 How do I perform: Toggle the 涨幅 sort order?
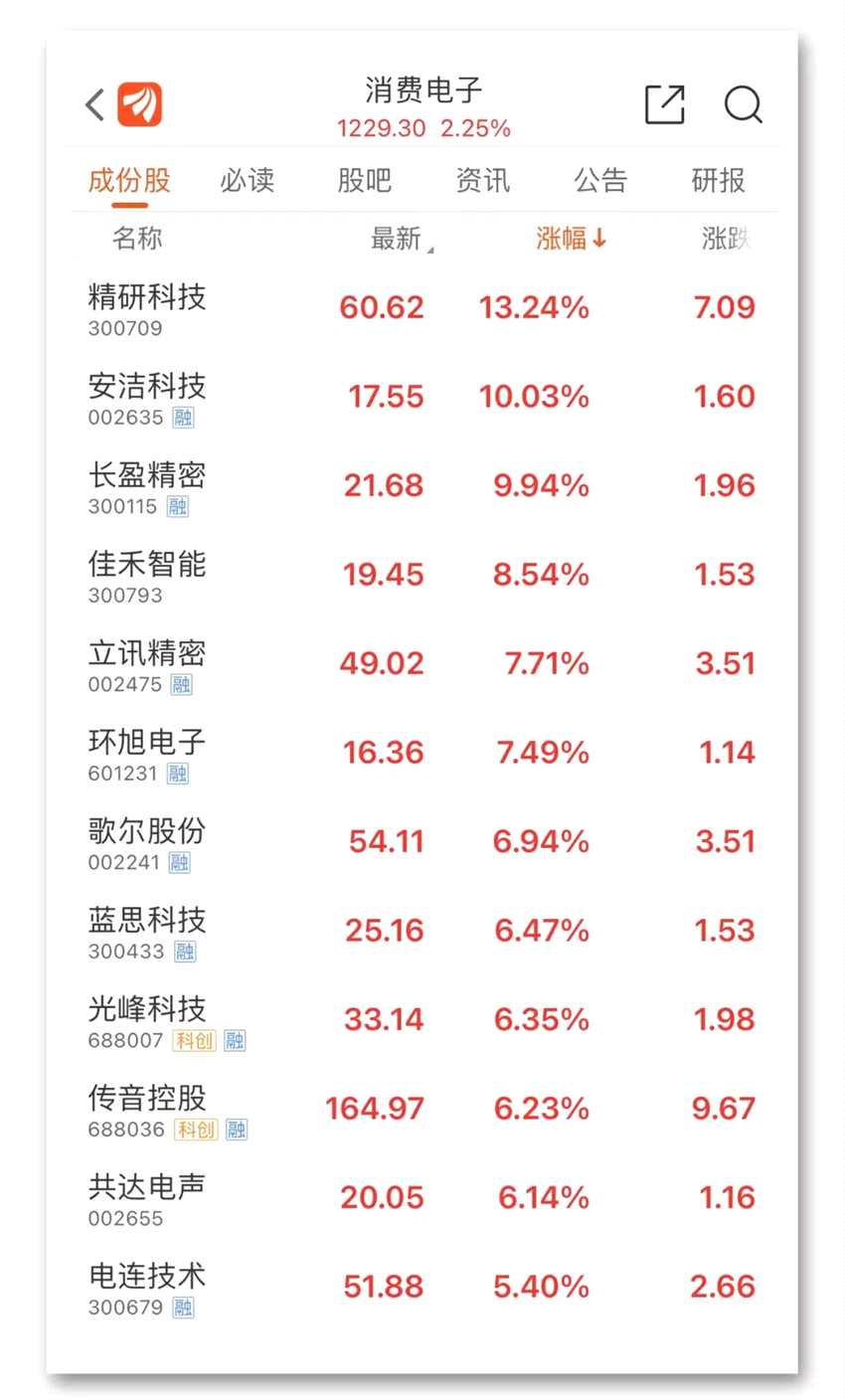click(570, 239)
